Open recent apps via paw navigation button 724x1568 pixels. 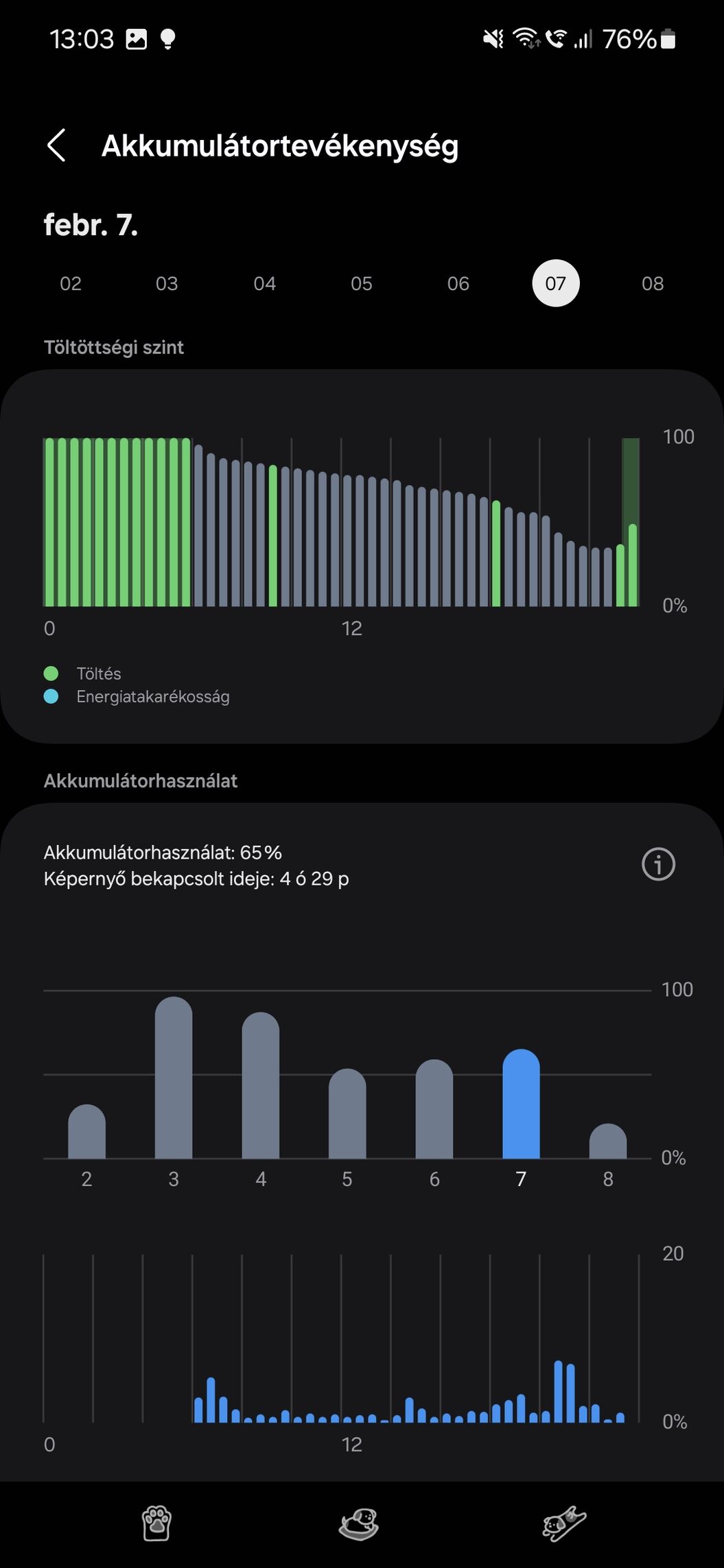156,1524
